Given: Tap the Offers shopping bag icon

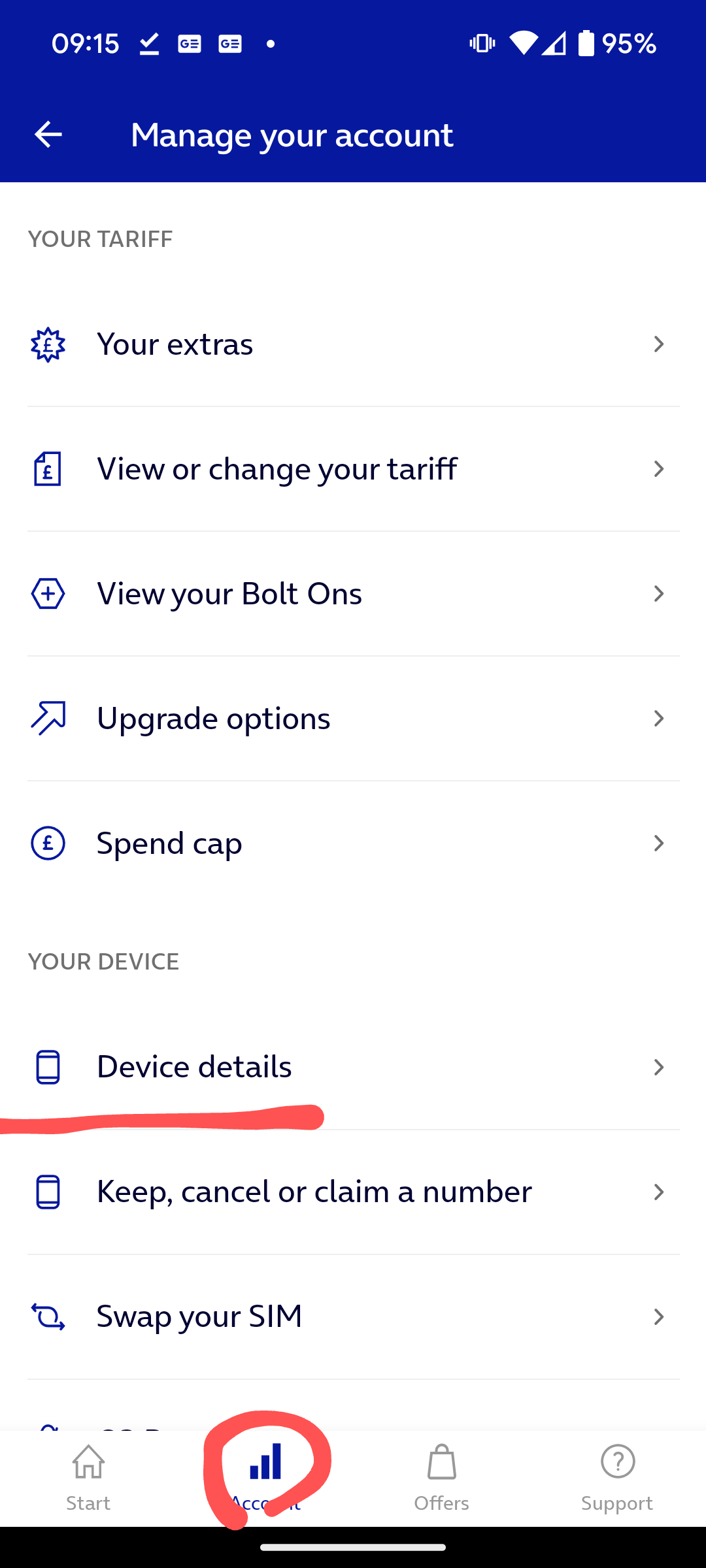Looking at the screenshot, I should 441,1461.
